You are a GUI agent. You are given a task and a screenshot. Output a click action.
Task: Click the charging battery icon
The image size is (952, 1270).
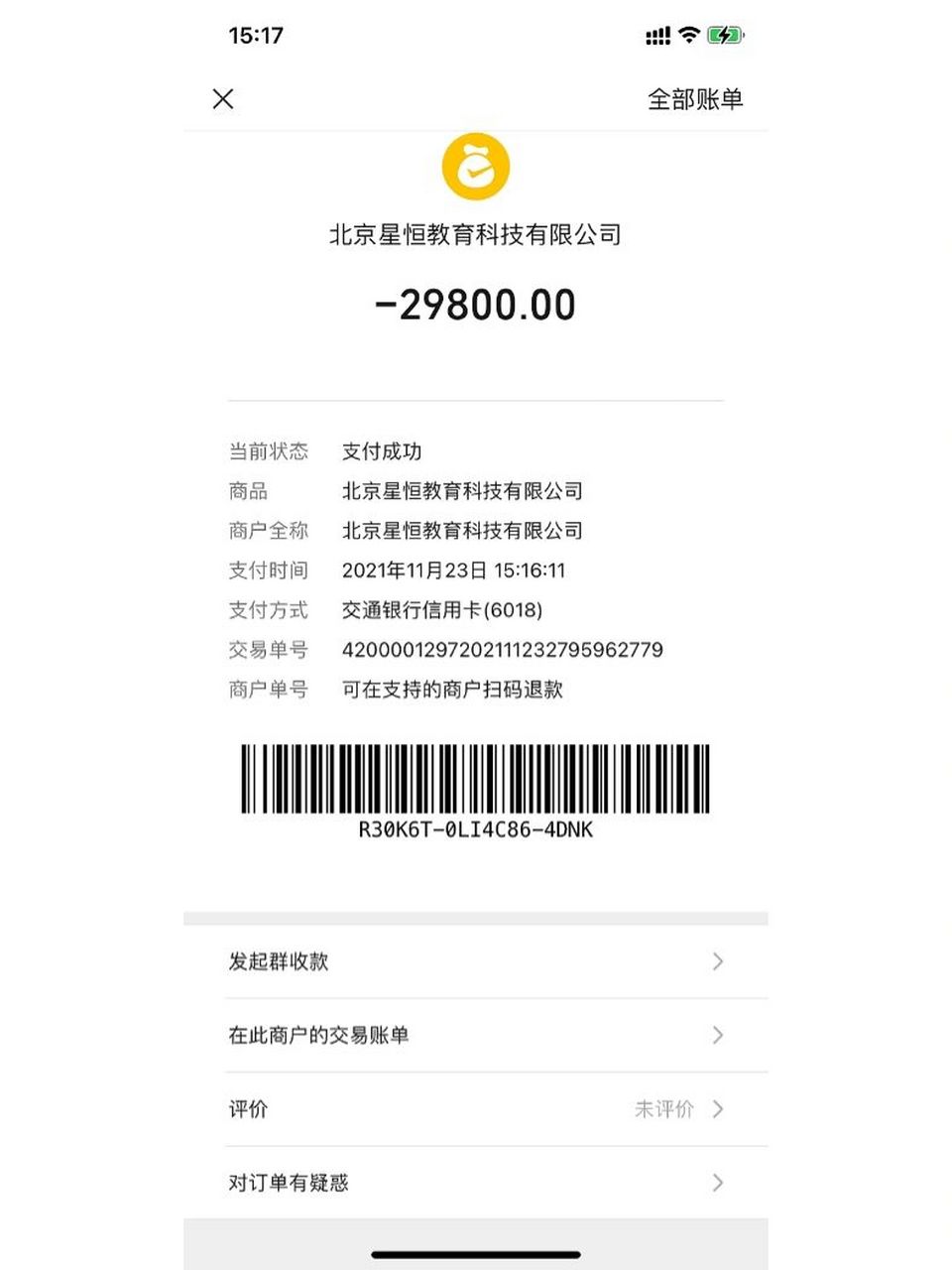725,33
